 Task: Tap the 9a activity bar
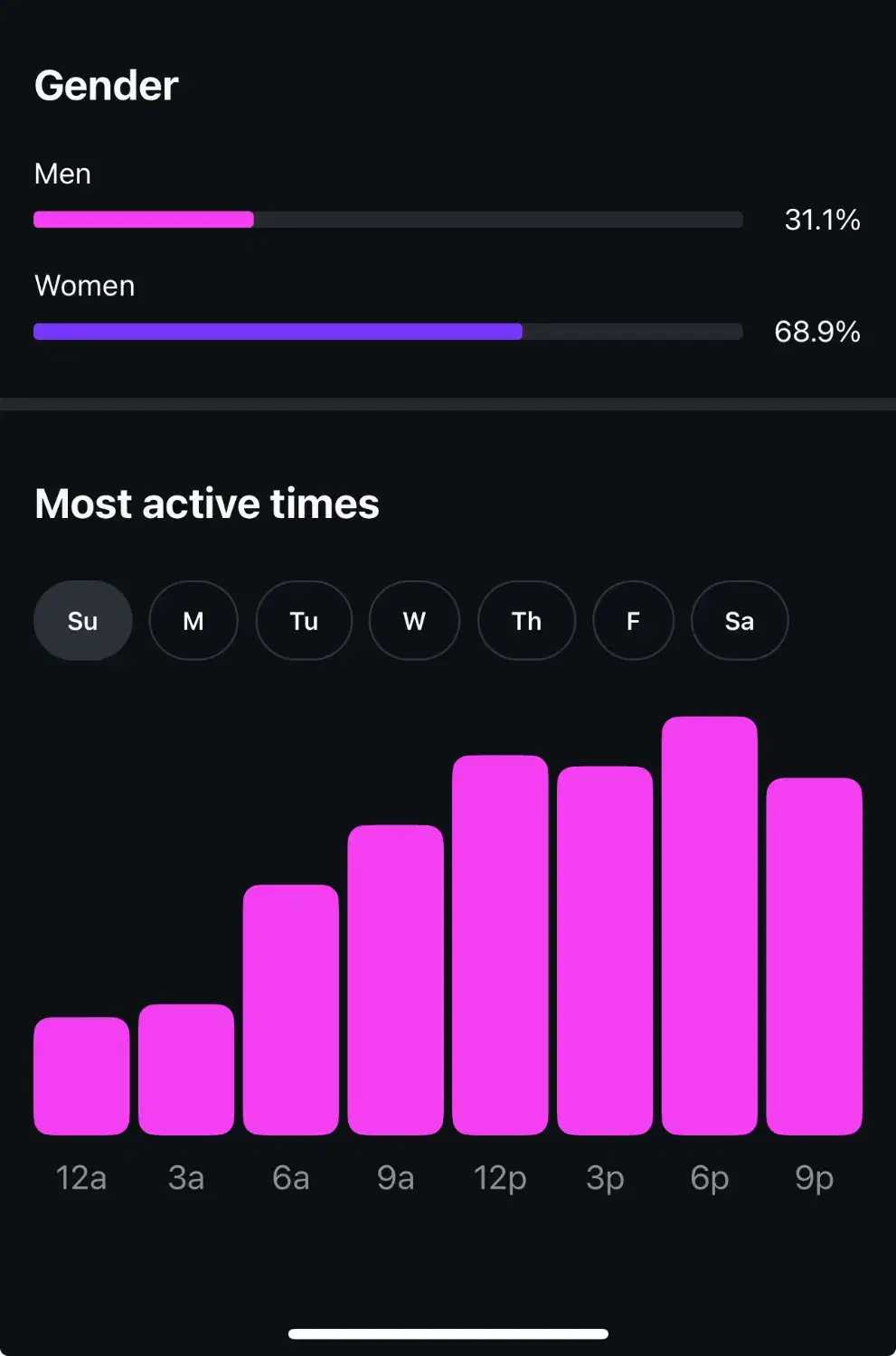pyautogui.click(x=395, y=981)
